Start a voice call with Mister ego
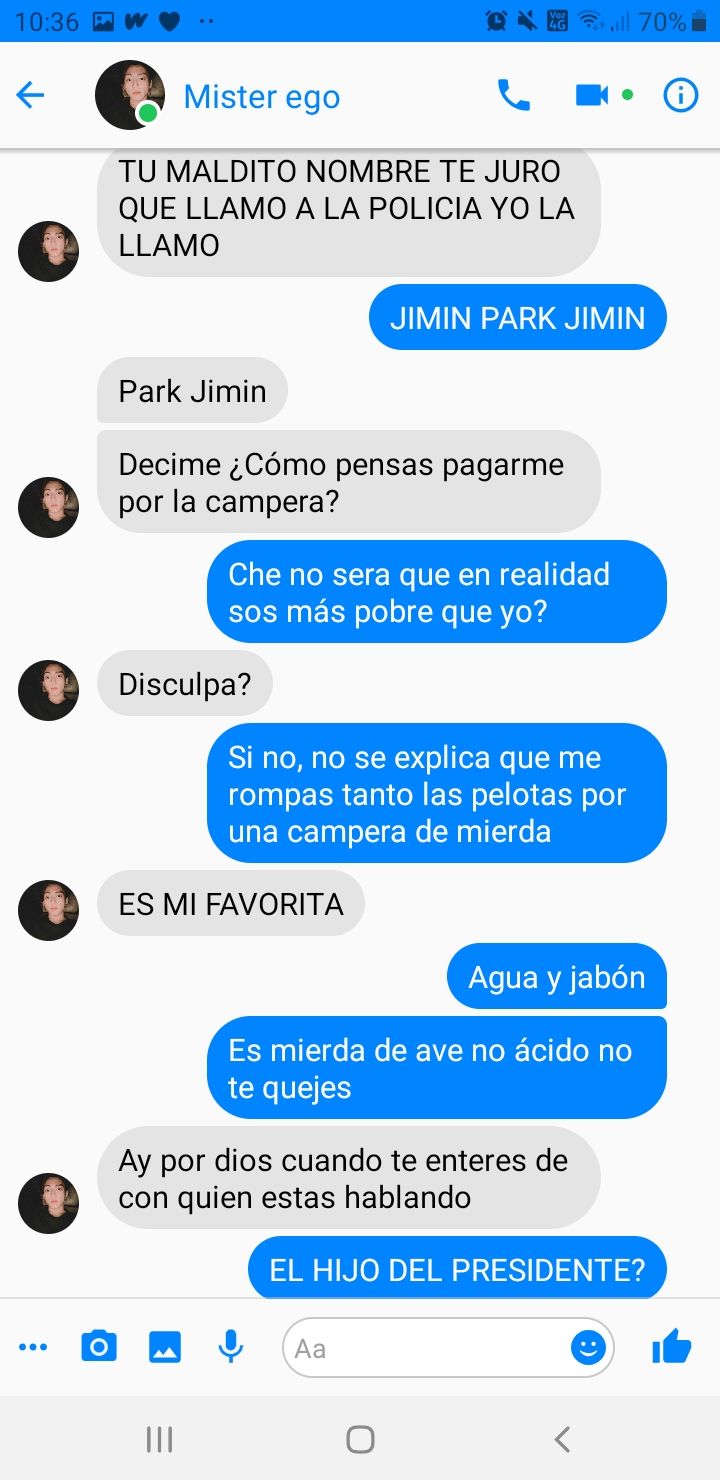This screenshot has height=1480, width=720. [x=514, y=96]
